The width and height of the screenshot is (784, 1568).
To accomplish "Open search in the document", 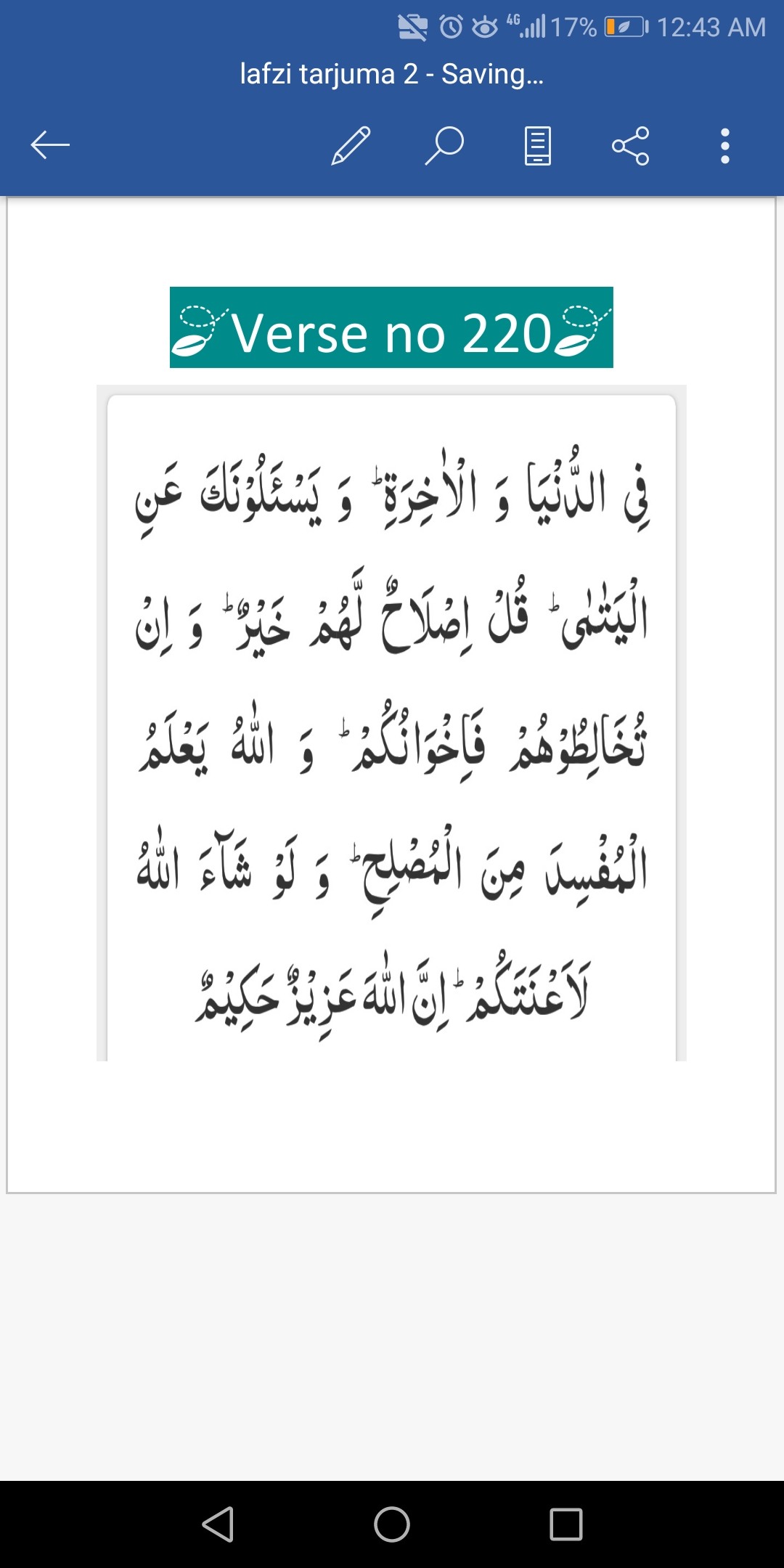I will pos(444,145).
